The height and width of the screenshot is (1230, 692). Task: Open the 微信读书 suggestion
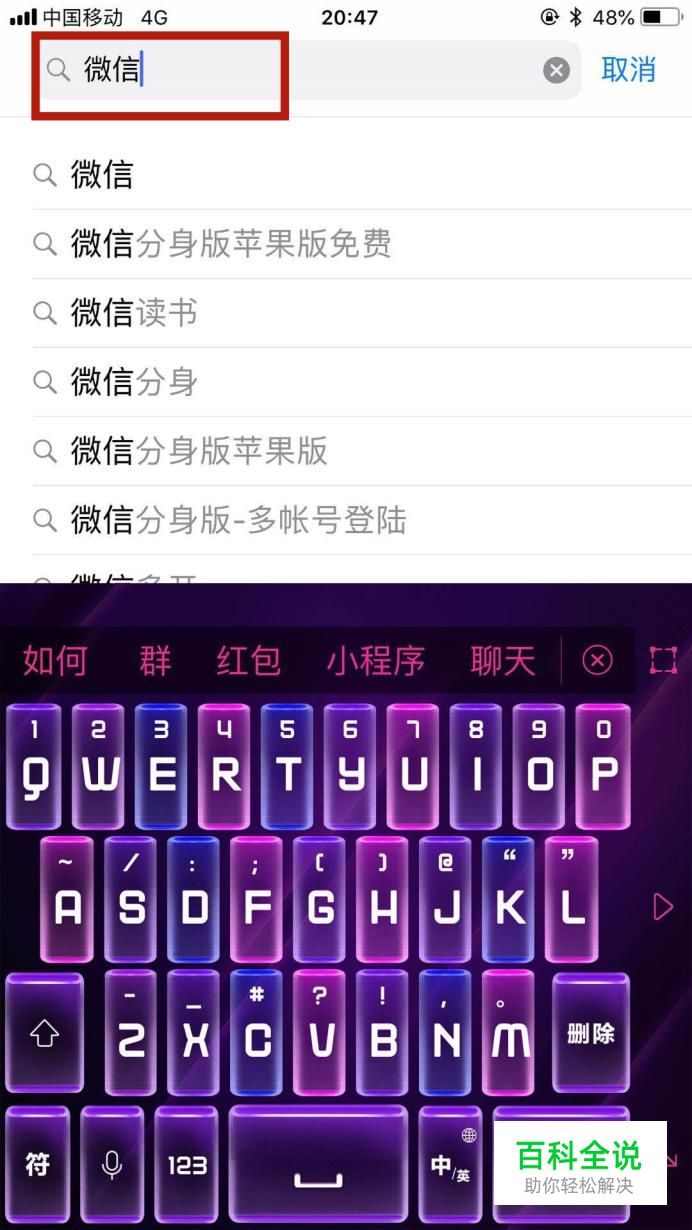[134, 313]
